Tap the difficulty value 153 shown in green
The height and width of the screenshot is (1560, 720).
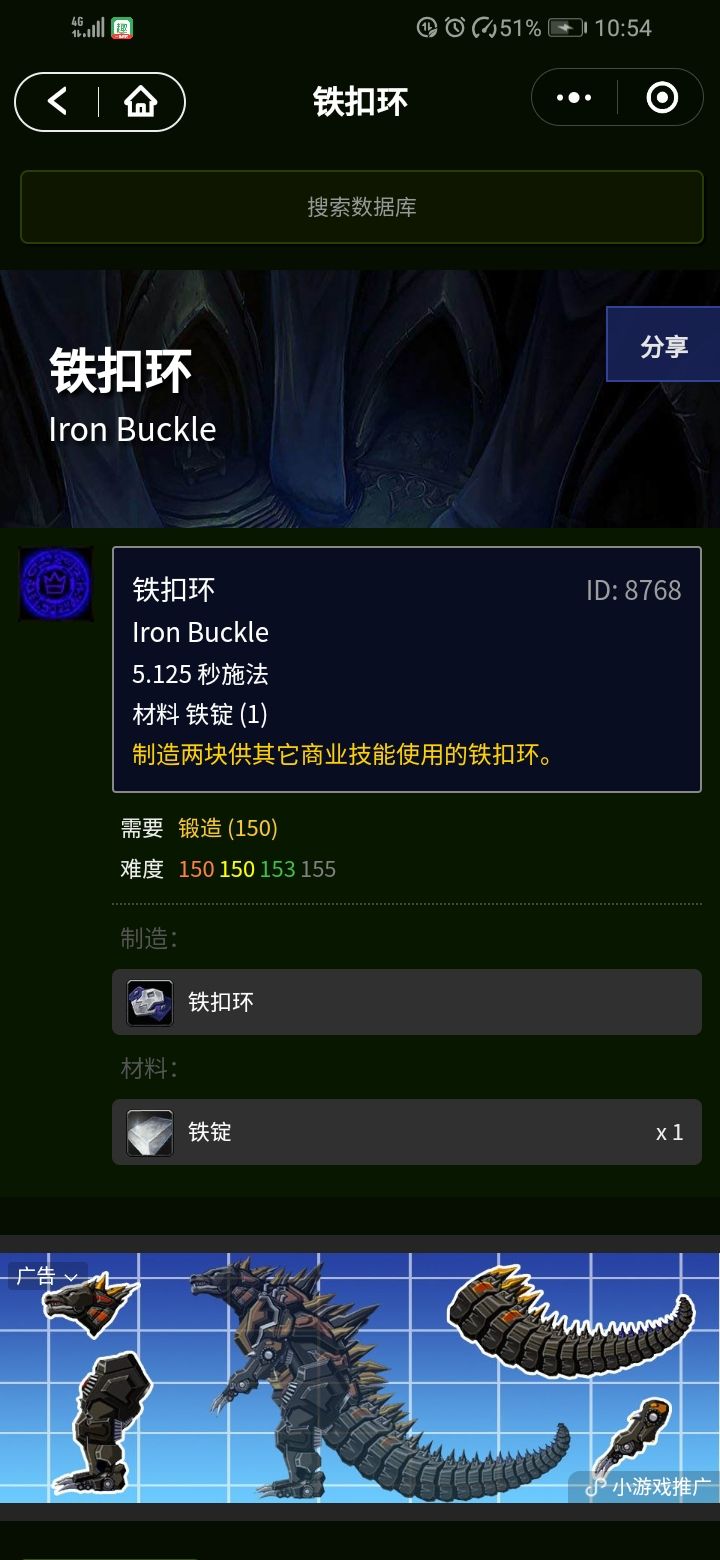coord(279,869)
